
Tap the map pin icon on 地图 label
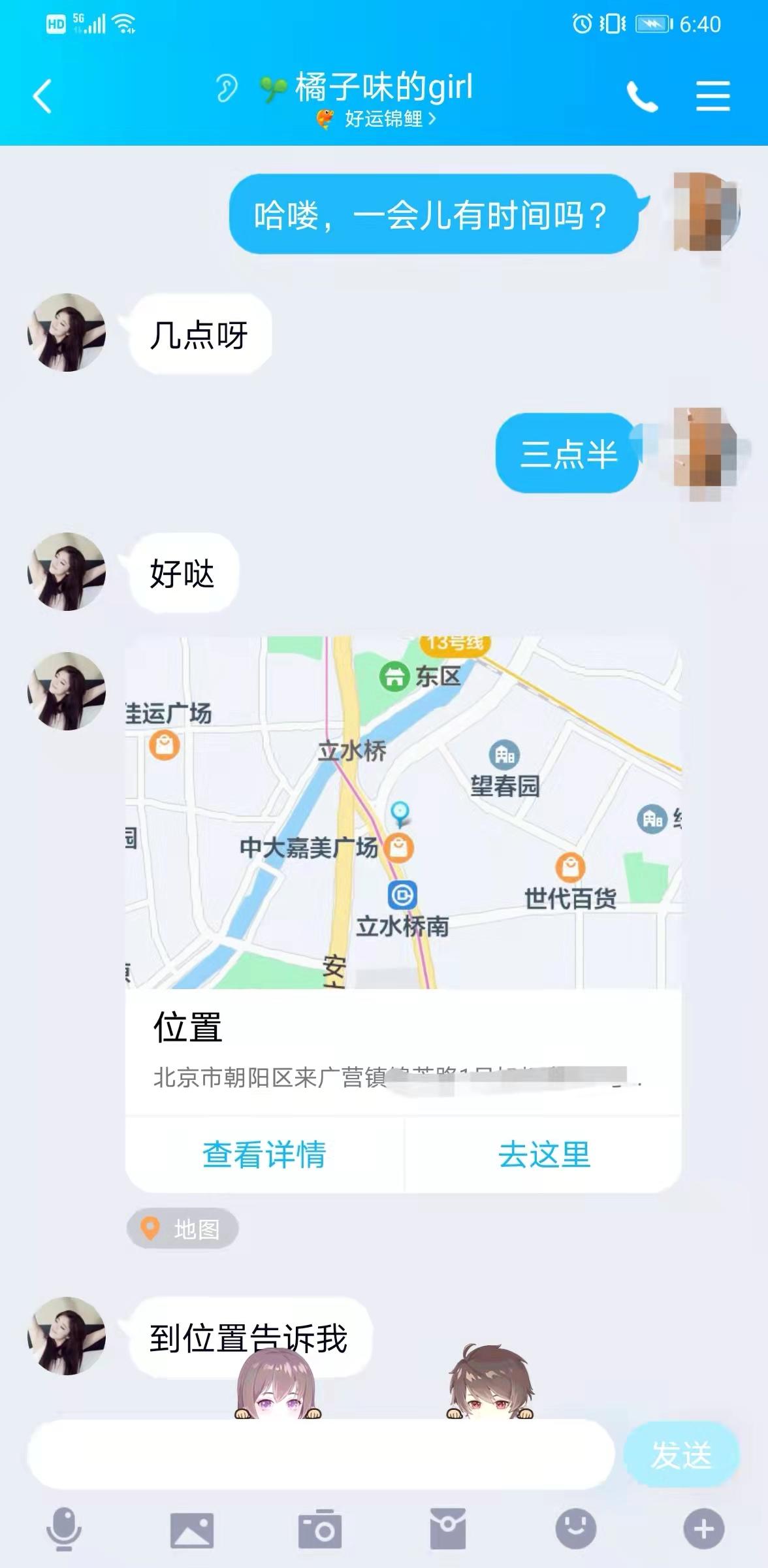[151, 1228]
